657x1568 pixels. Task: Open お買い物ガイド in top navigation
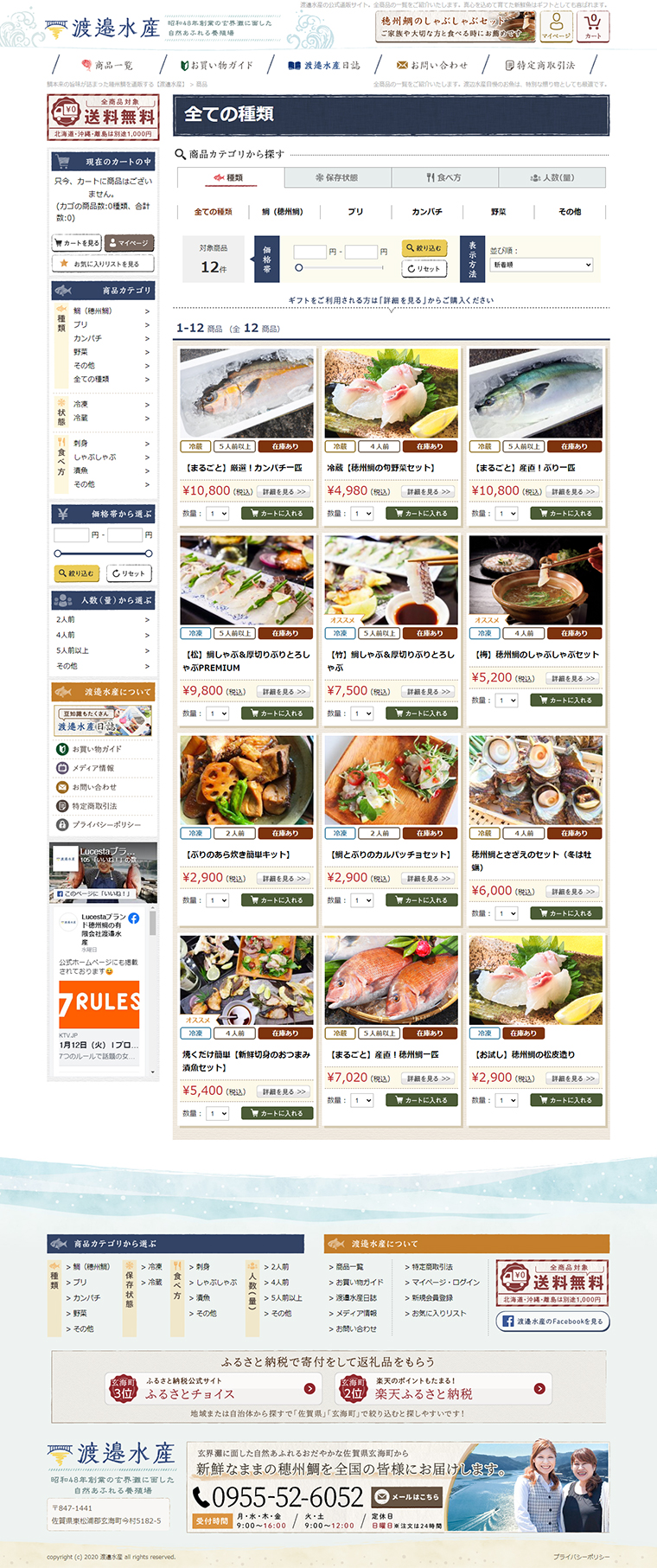(216, 65)
